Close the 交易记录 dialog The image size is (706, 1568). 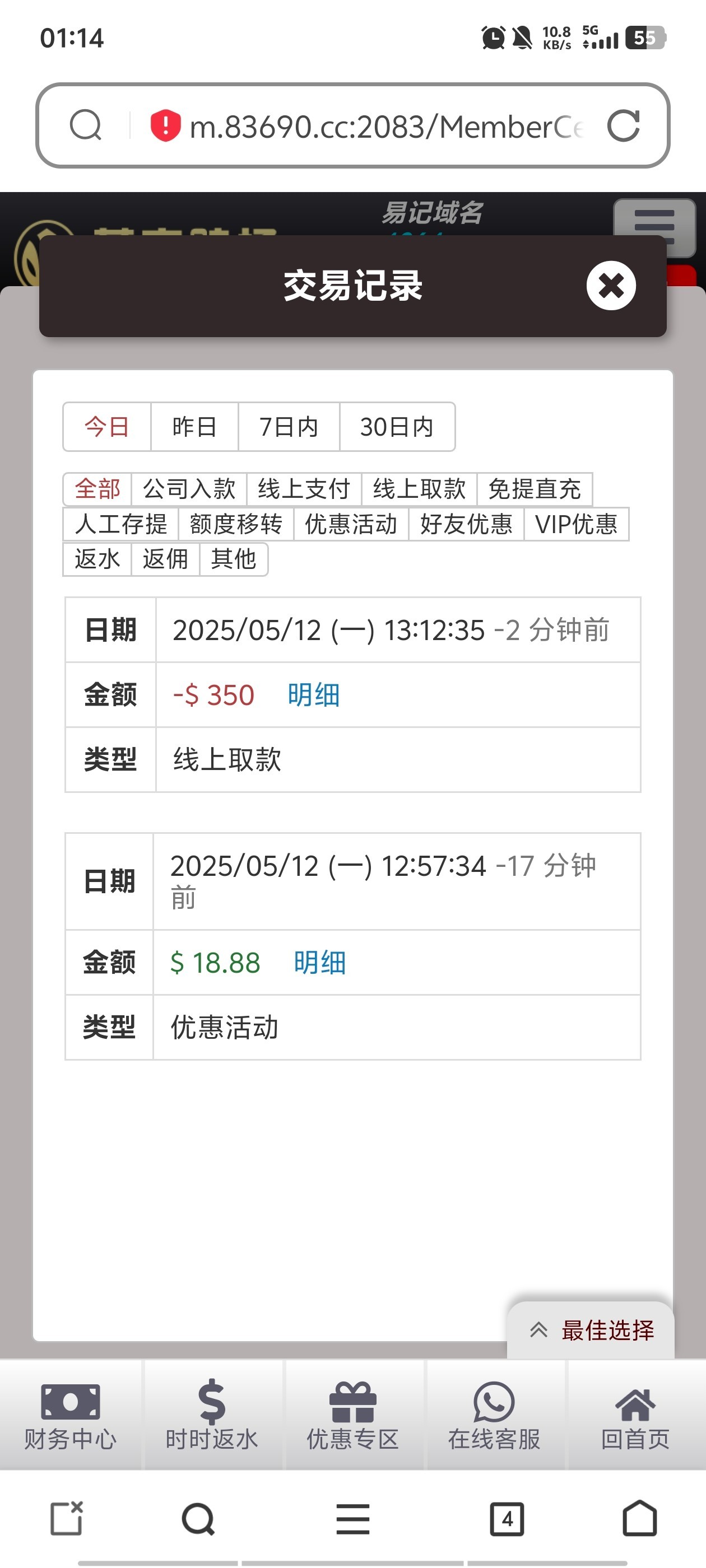click(x=610, y=286)
